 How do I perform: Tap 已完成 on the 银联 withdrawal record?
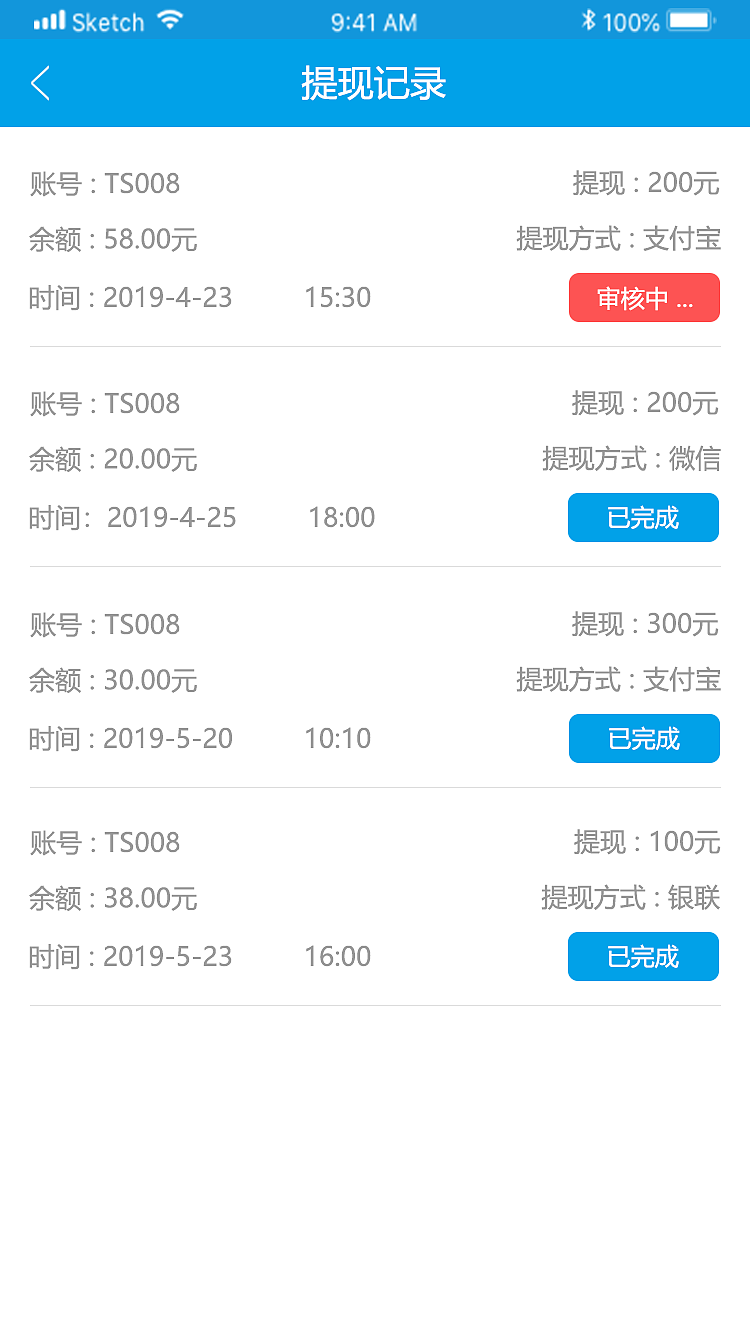643,956
